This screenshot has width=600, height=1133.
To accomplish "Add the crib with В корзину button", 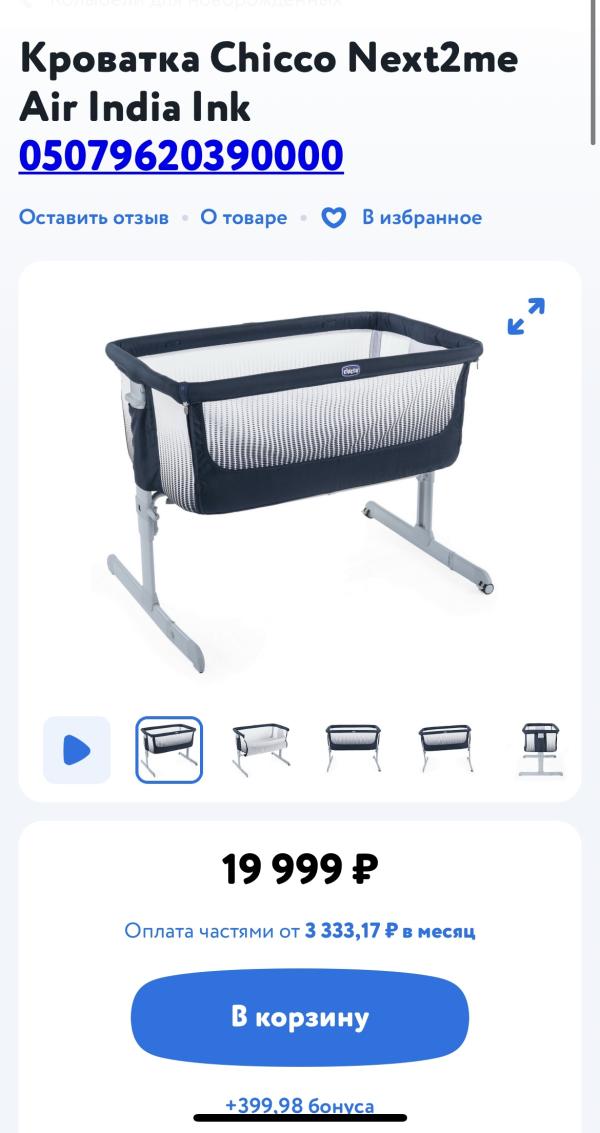I will 300,1017.
